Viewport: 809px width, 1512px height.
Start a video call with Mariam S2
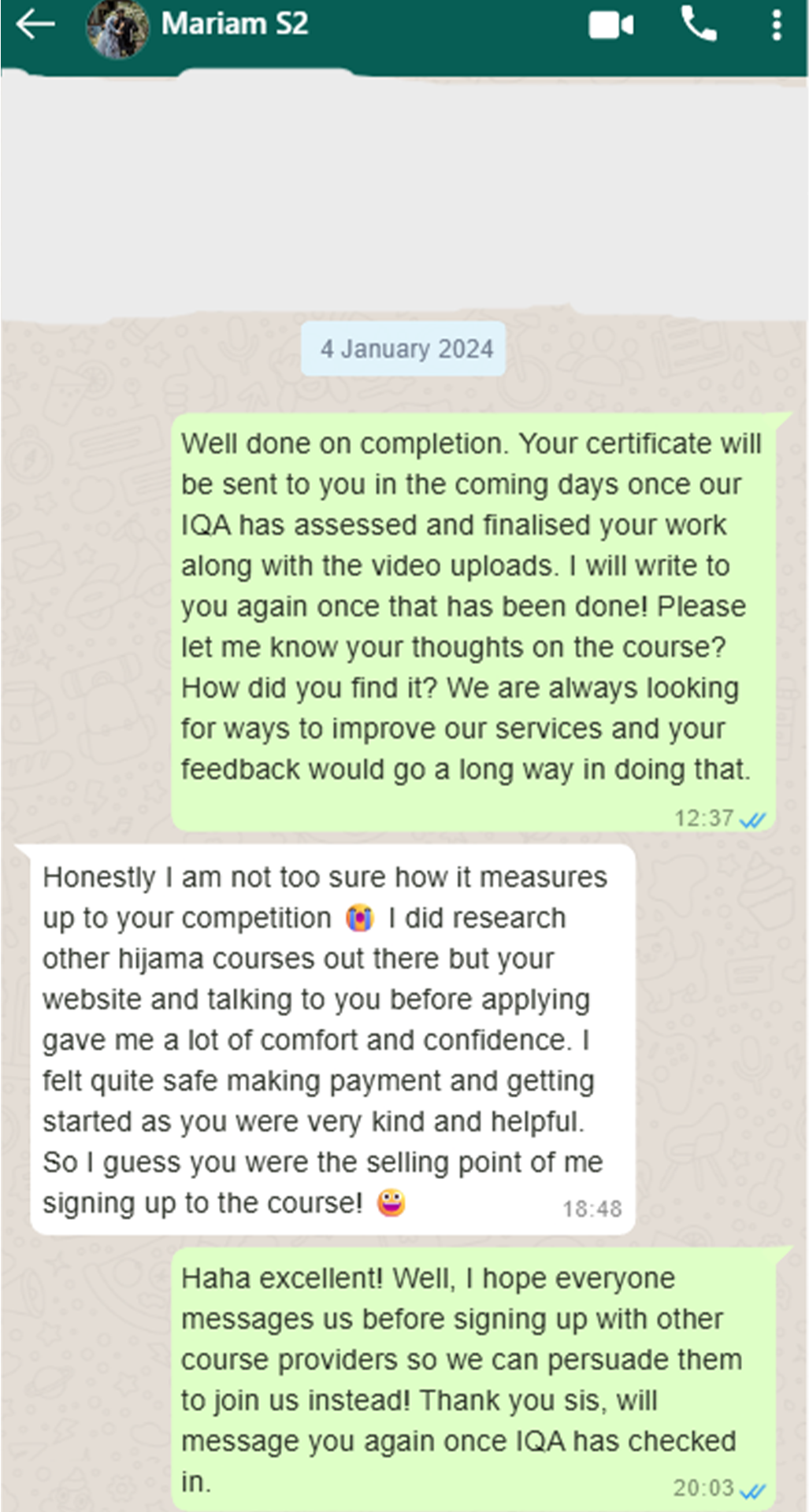pyautogui.click(x=610, y=26)
